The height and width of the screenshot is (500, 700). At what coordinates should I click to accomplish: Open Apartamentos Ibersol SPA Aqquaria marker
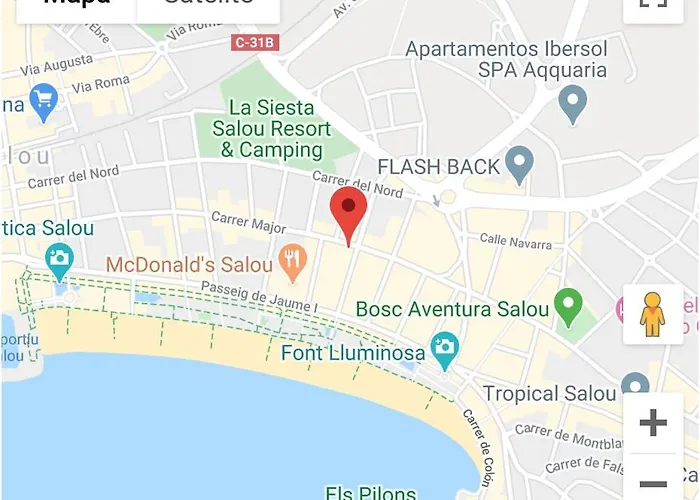572,104
